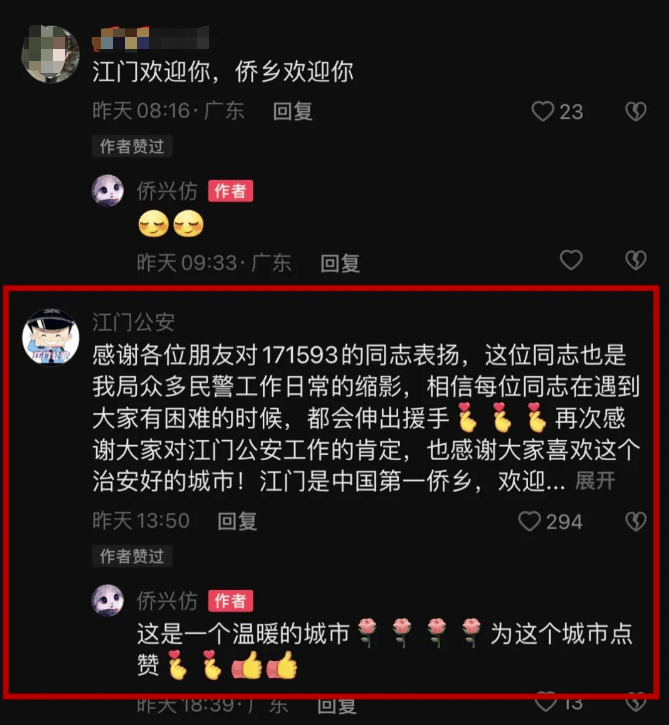Reply to the author's 09:33 comment

click(x=339, y=263)
